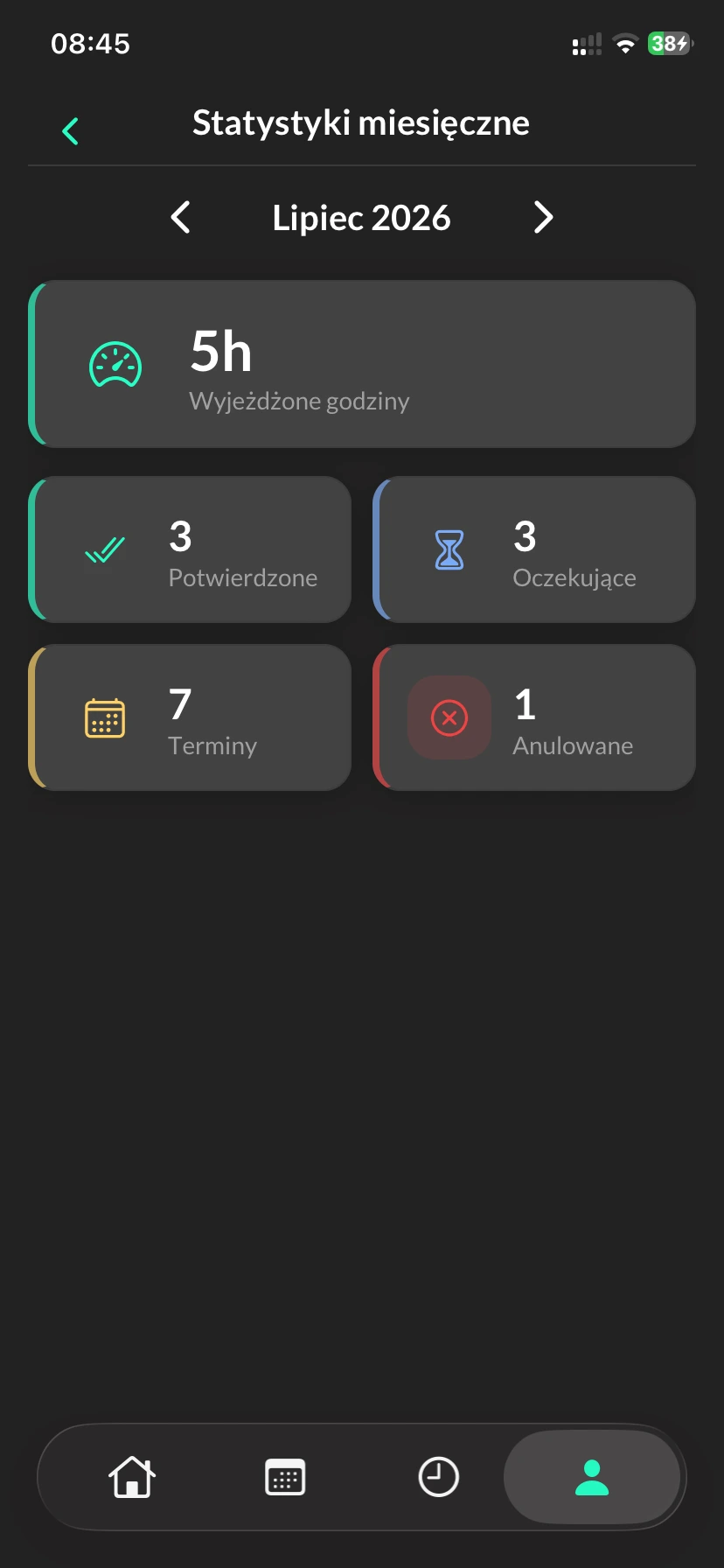724x1568 pixels.
Task: Open the Potwierdzone card
Action: (190, 549)
